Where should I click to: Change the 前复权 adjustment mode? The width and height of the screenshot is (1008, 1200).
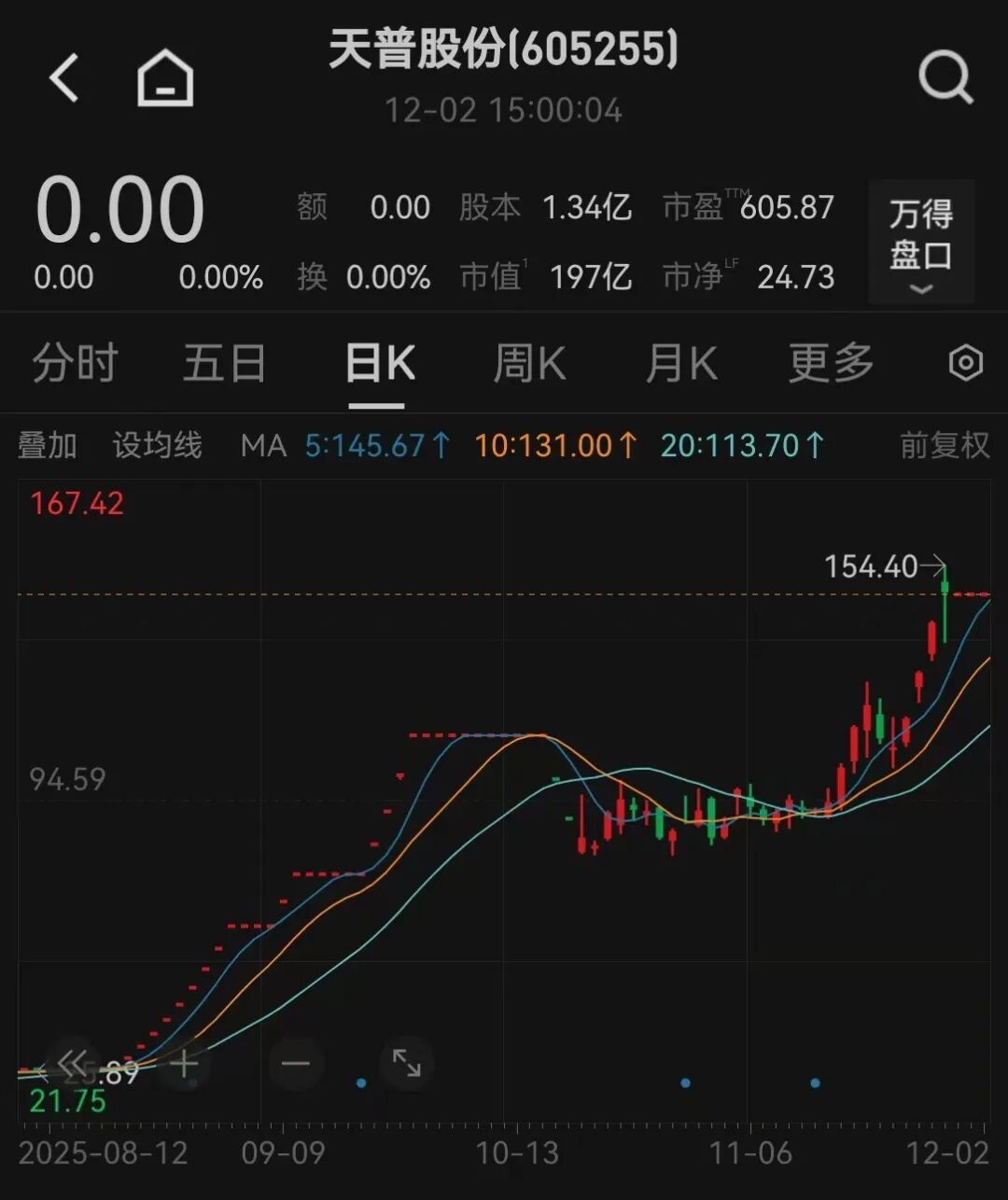point(945,446)
